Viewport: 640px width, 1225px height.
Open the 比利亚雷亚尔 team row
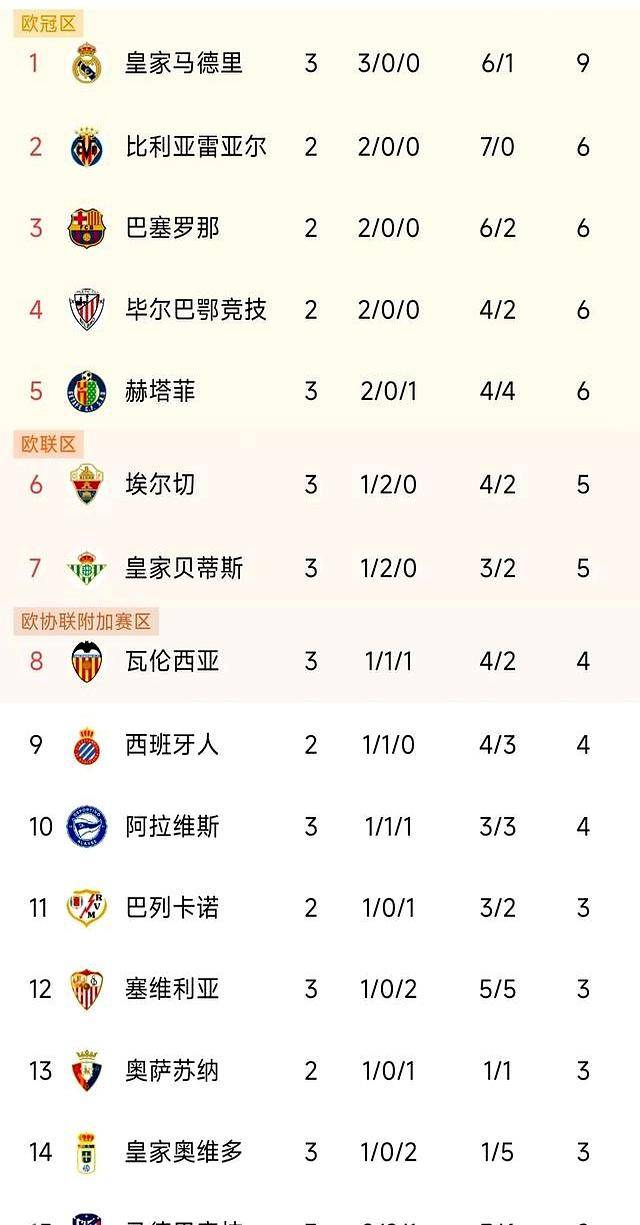[320, 147]
